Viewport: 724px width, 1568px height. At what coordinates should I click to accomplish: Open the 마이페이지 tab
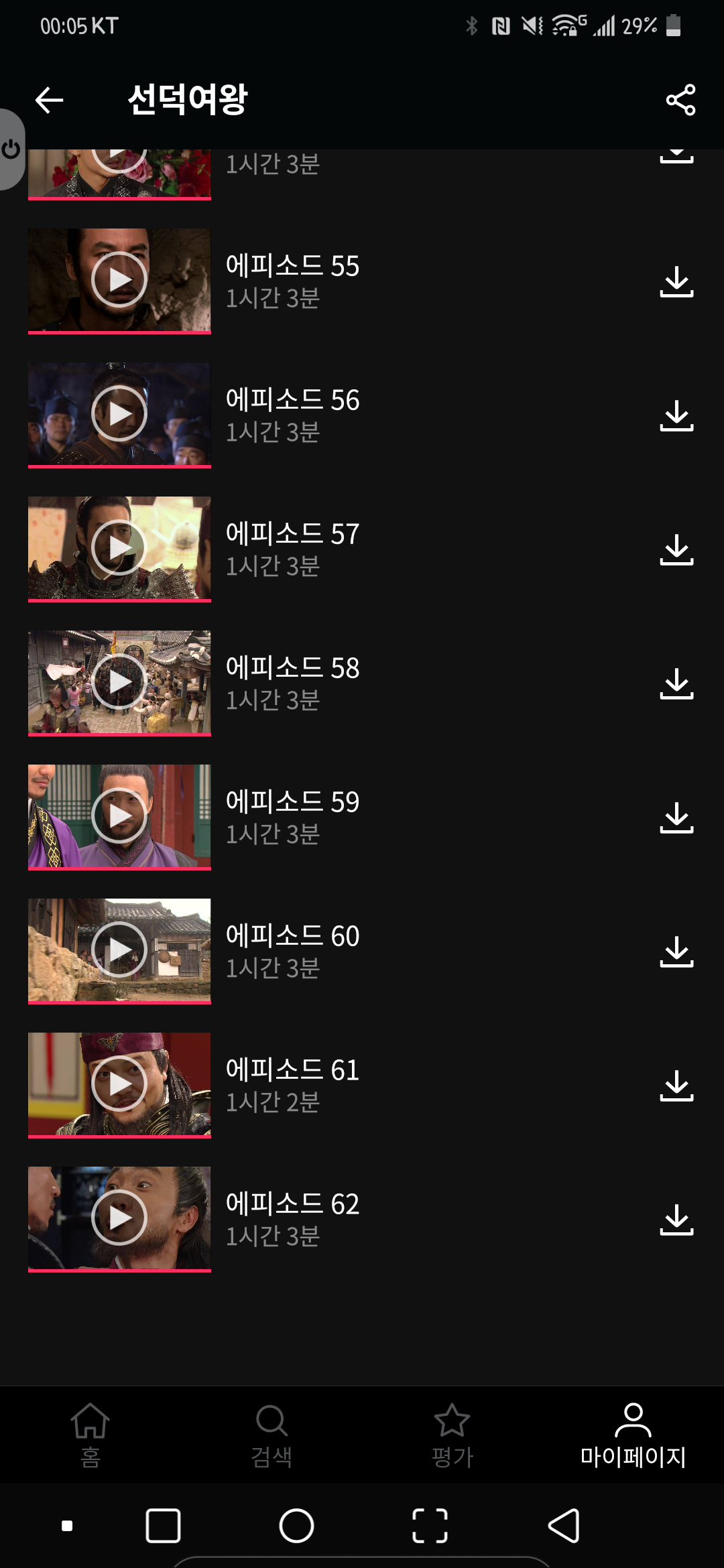click(x=633, y=1434)
